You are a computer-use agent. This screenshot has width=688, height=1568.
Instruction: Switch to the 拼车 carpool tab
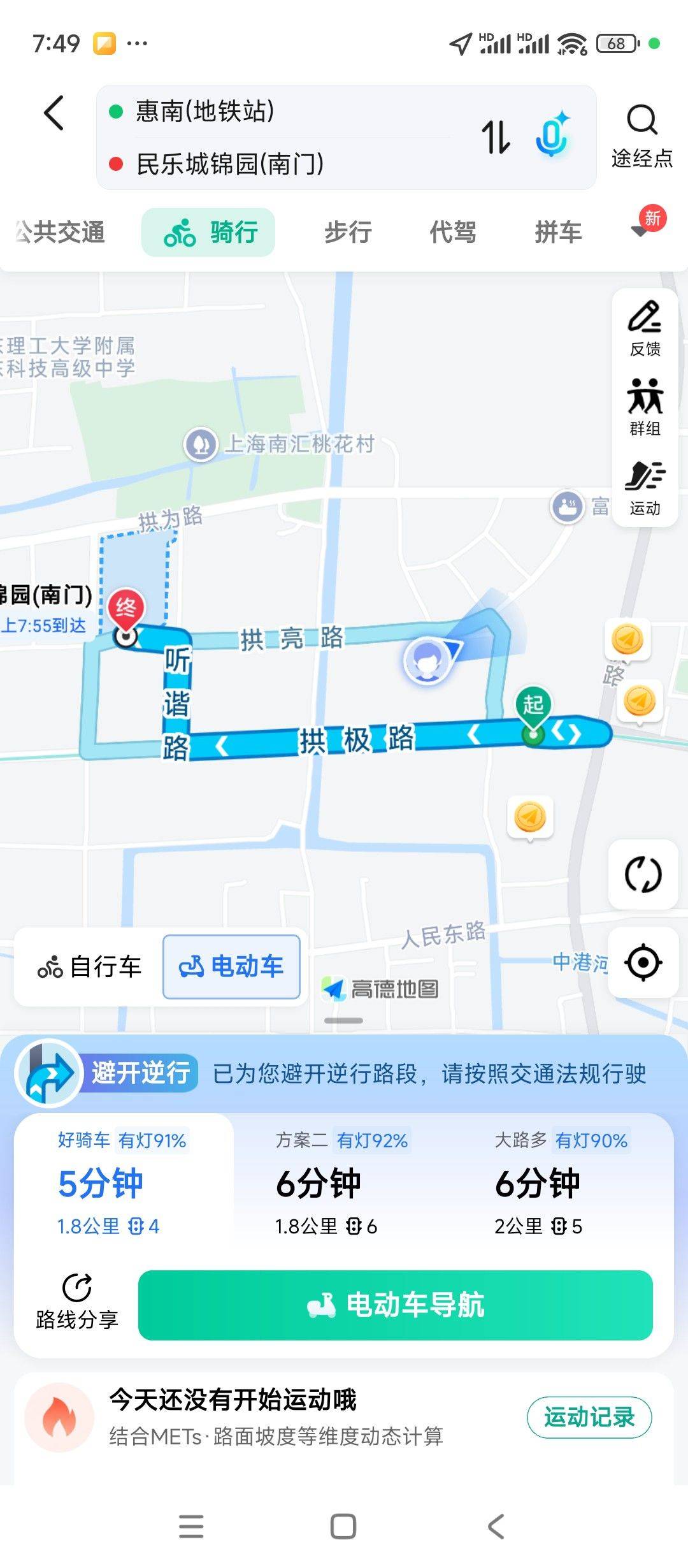tap(558, 232)
